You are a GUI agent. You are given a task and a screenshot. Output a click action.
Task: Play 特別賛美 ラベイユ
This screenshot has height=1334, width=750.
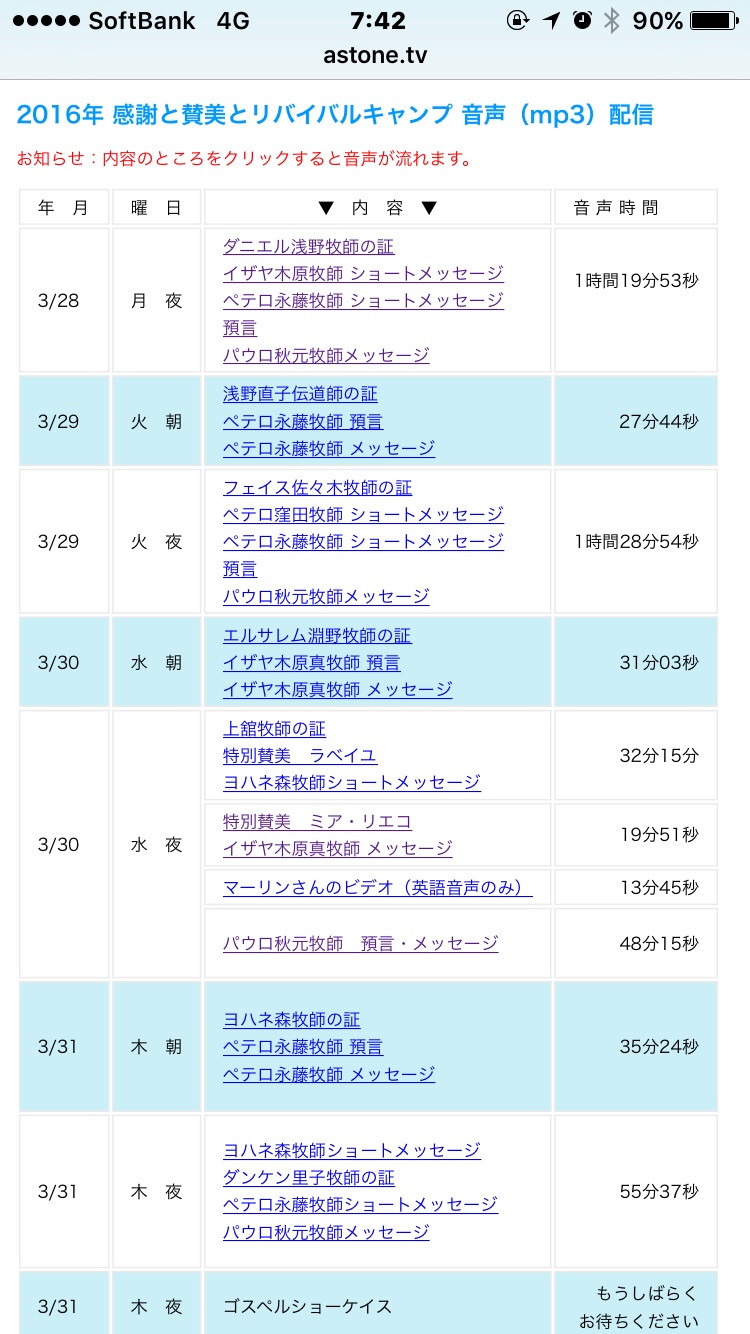coord(300,756)
